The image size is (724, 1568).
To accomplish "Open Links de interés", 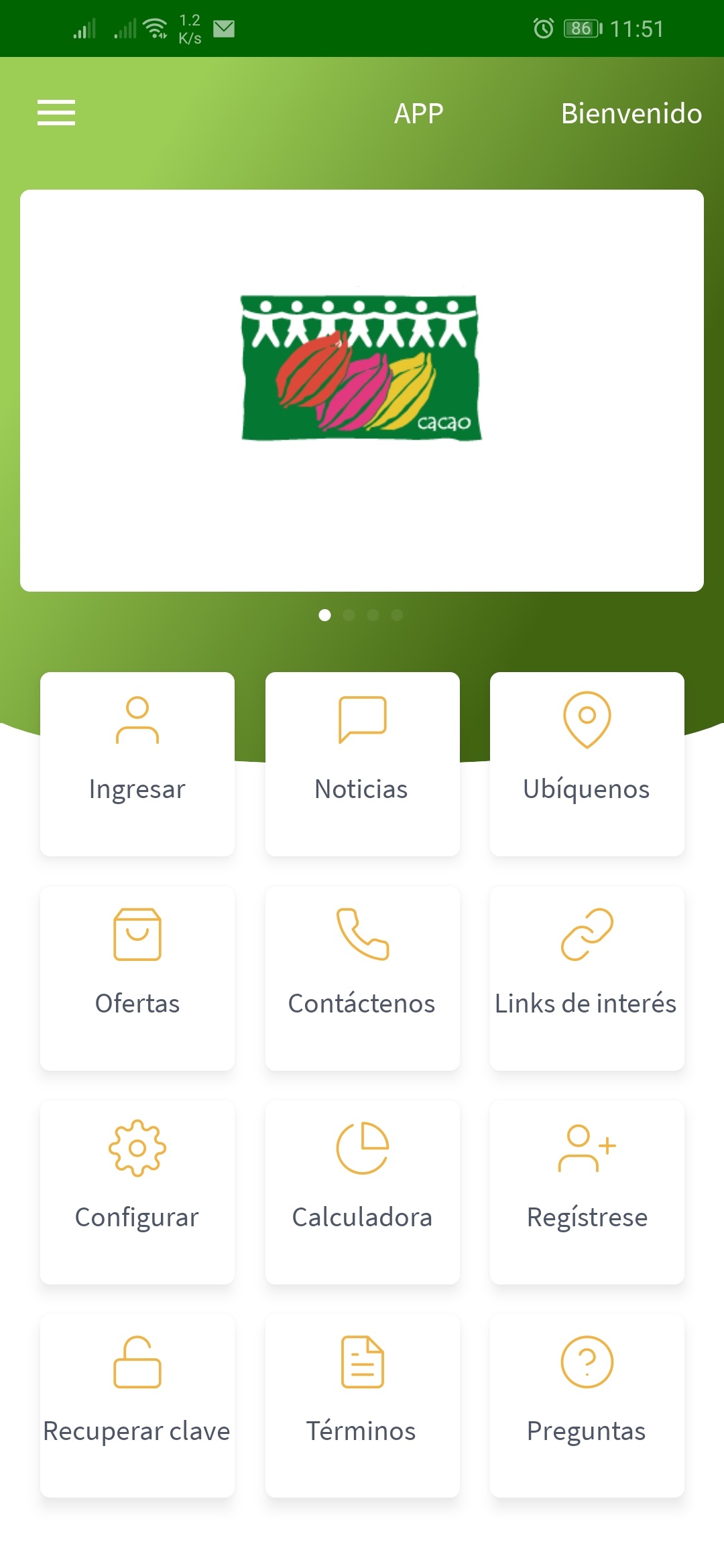I will pos(587,978).
